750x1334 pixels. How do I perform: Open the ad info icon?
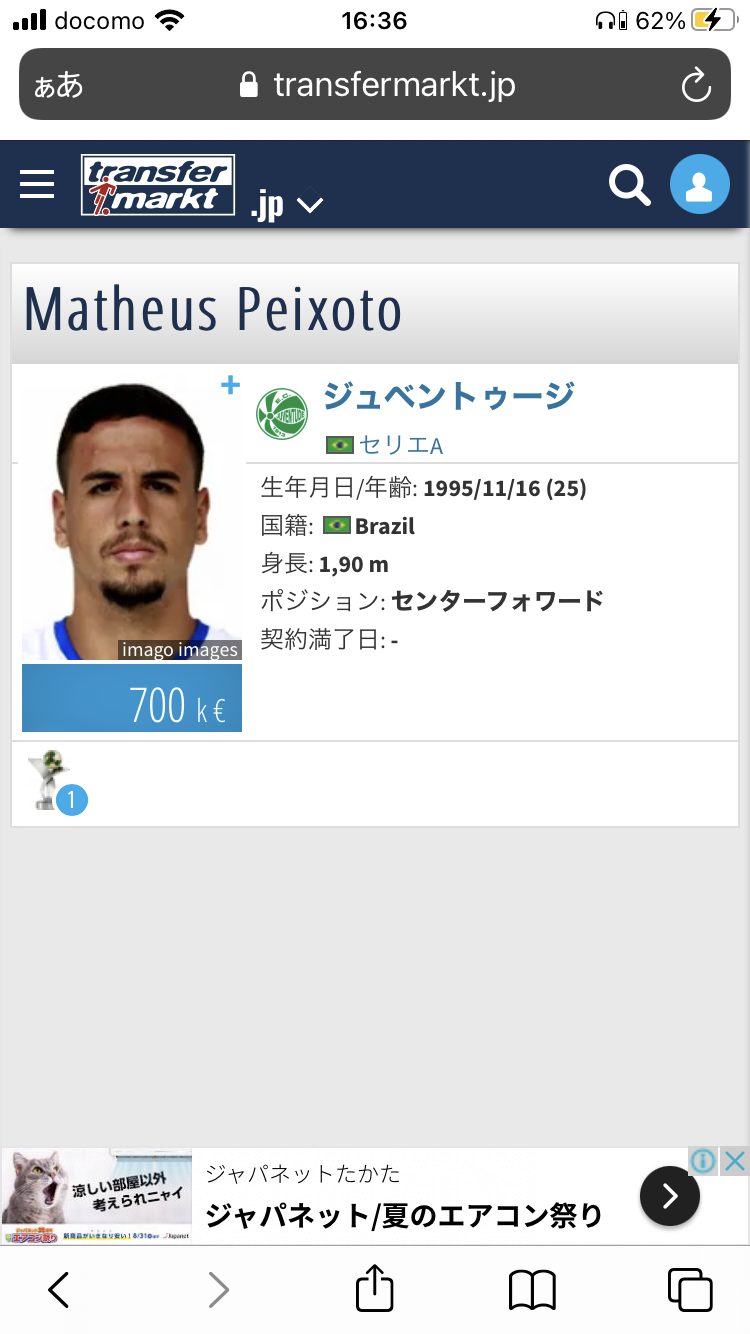click(704, 1161)
